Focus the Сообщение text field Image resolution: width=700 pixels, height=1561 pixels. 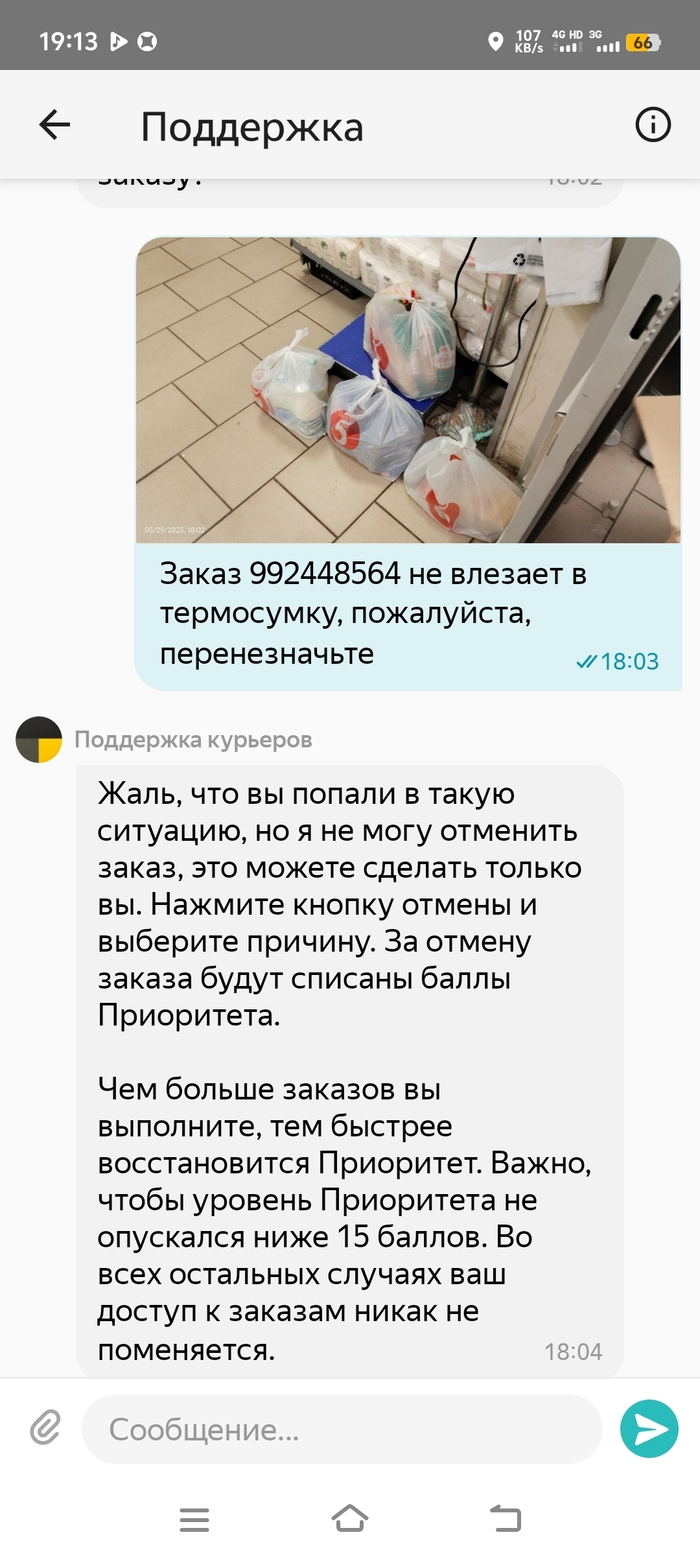pyautogui.click(x=340, y=1429)
